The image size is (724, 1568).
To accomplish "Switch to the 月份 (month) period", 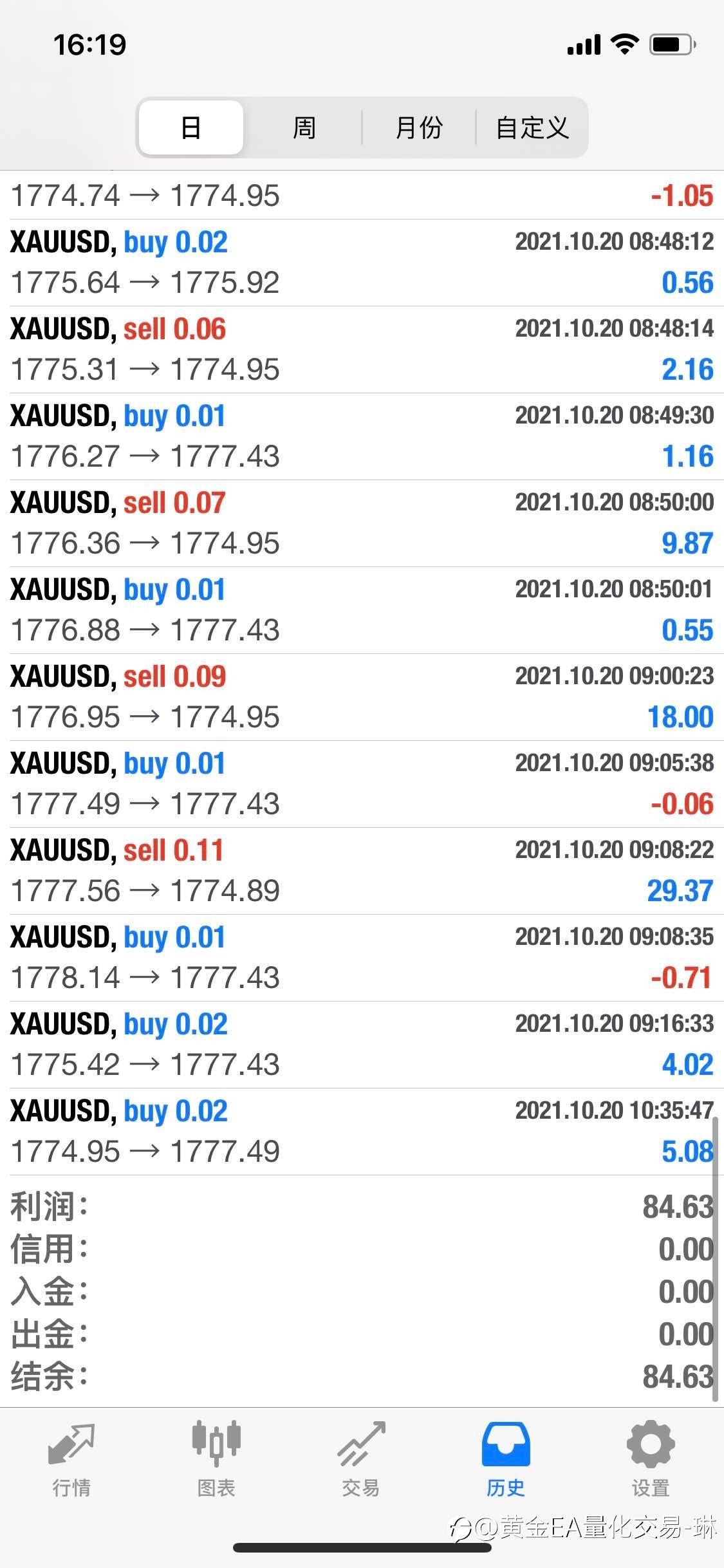I will point(419,127).
